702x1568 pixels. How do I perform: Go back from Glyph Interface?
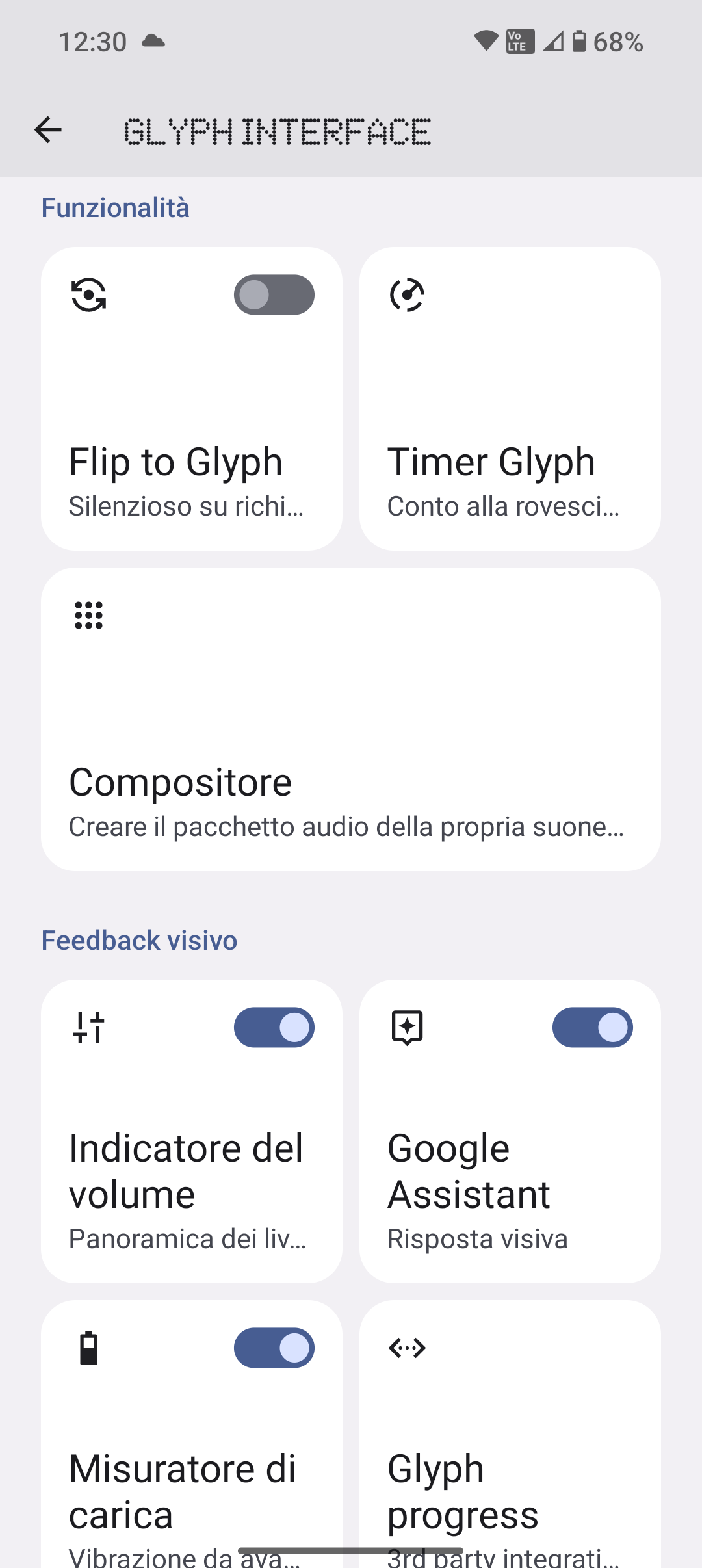pyautogui.click(x=48, y=130)
